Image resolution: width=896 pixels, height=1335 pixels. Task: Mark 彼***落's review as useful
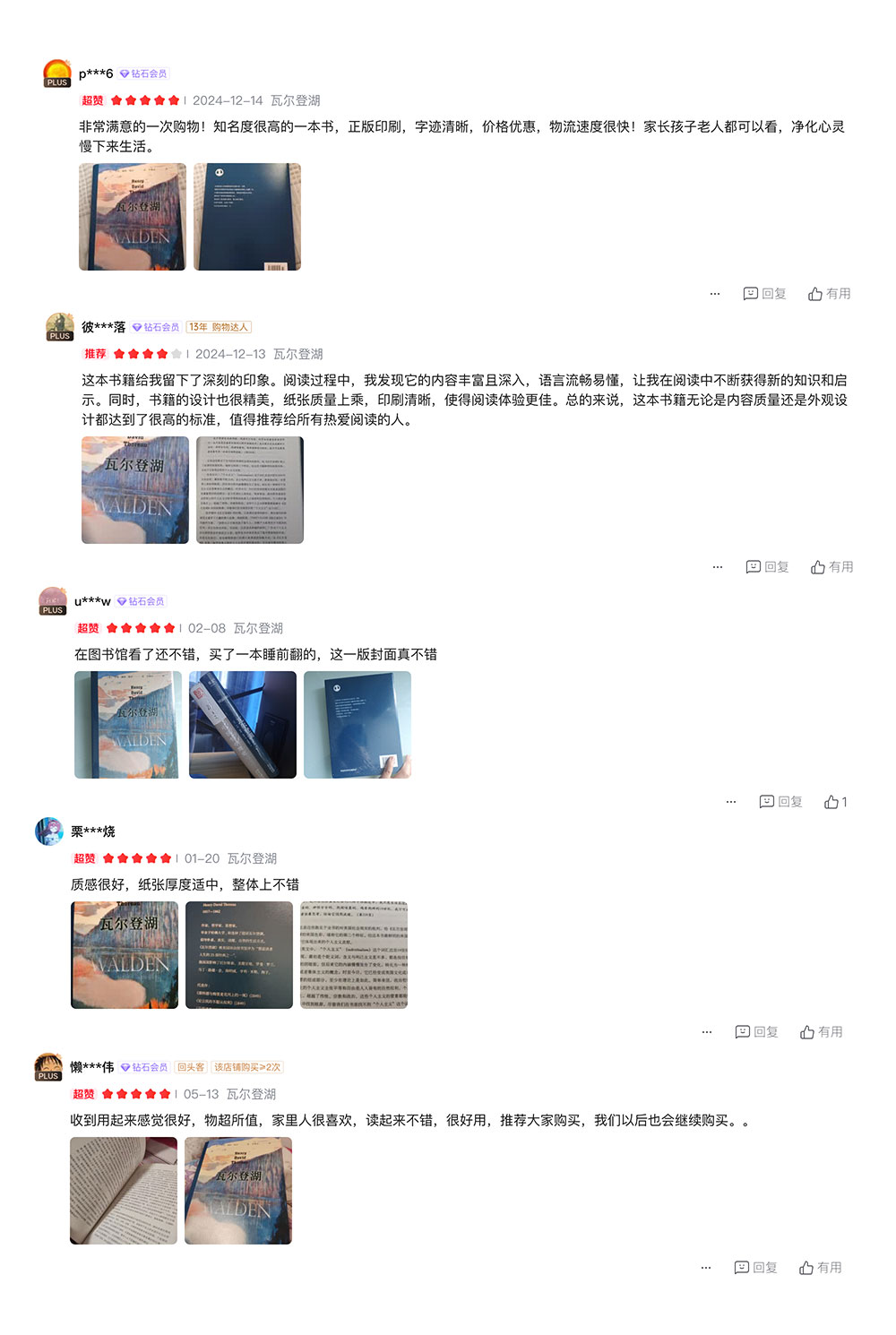831,567
